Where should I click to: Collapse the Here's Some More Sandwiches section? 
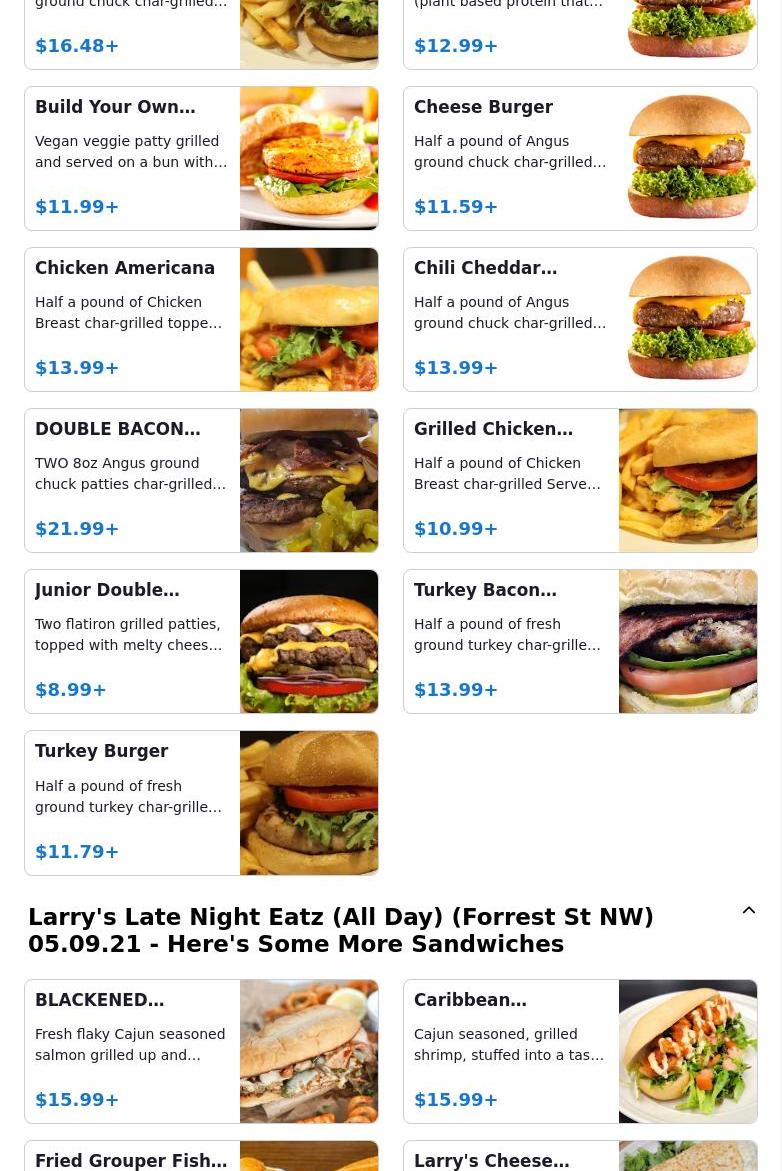(x=748, y=911)
